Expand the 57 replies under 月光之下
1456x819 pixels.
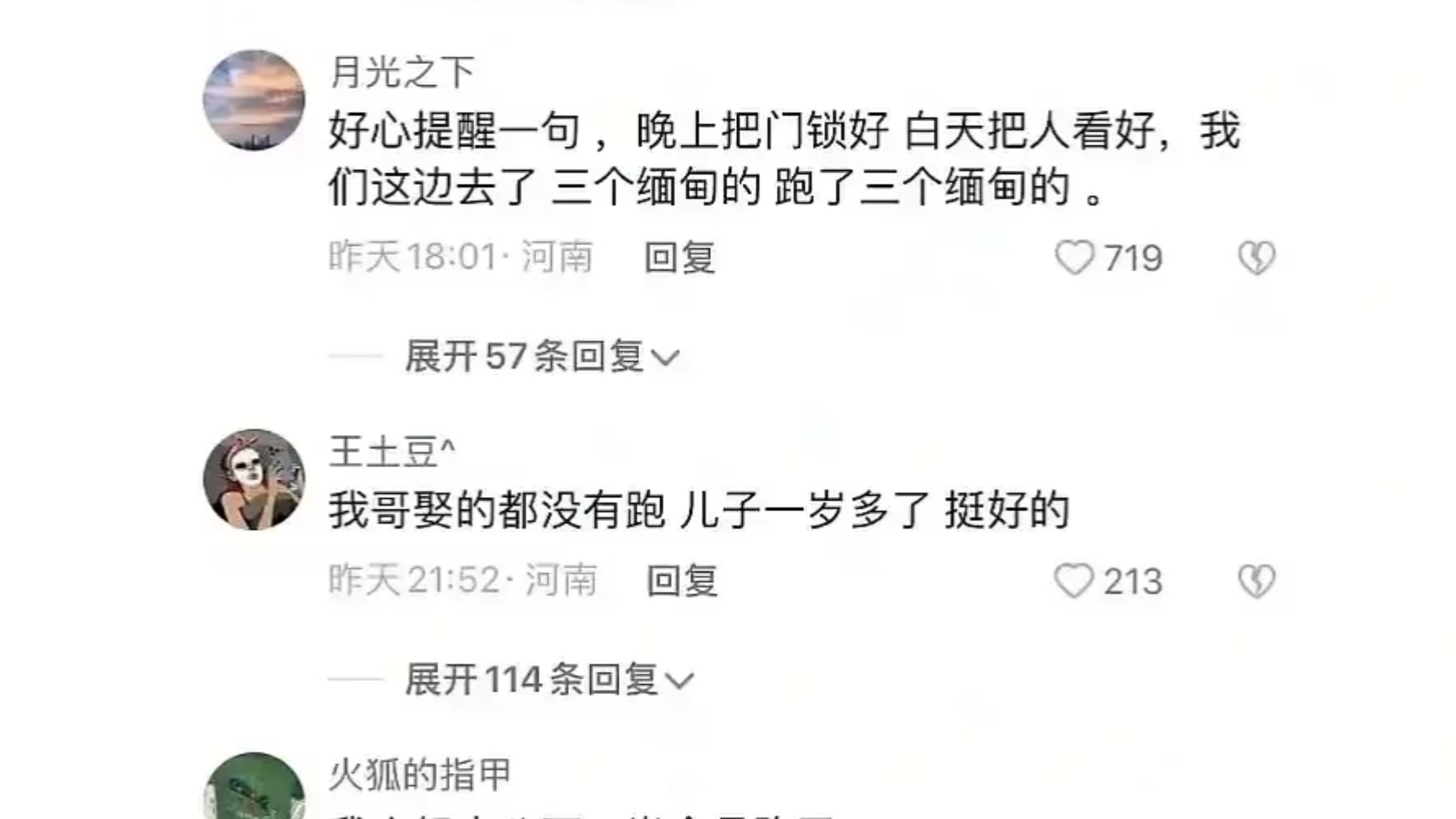point(541,357)
